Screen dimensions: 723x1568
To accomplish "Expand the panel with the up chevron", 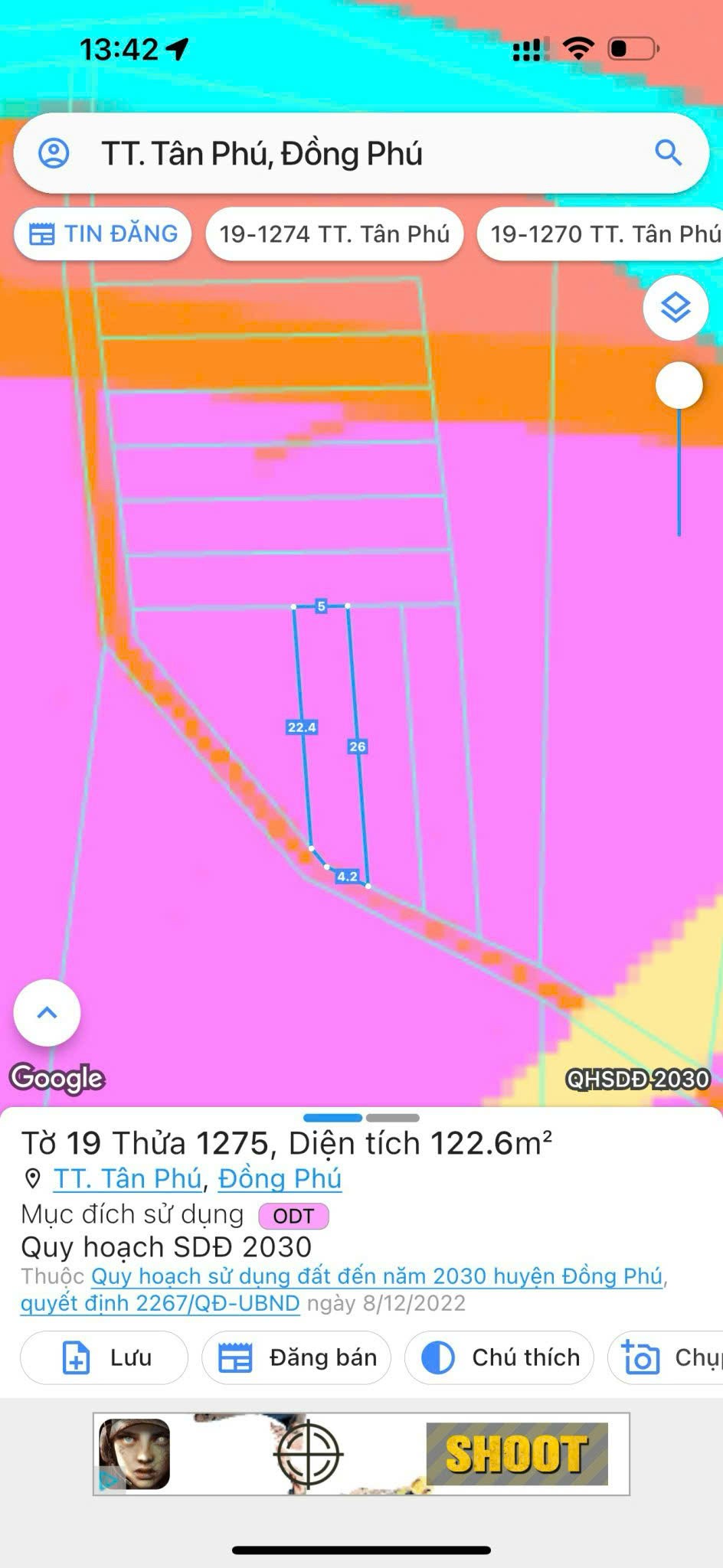I will point(47,1012).
